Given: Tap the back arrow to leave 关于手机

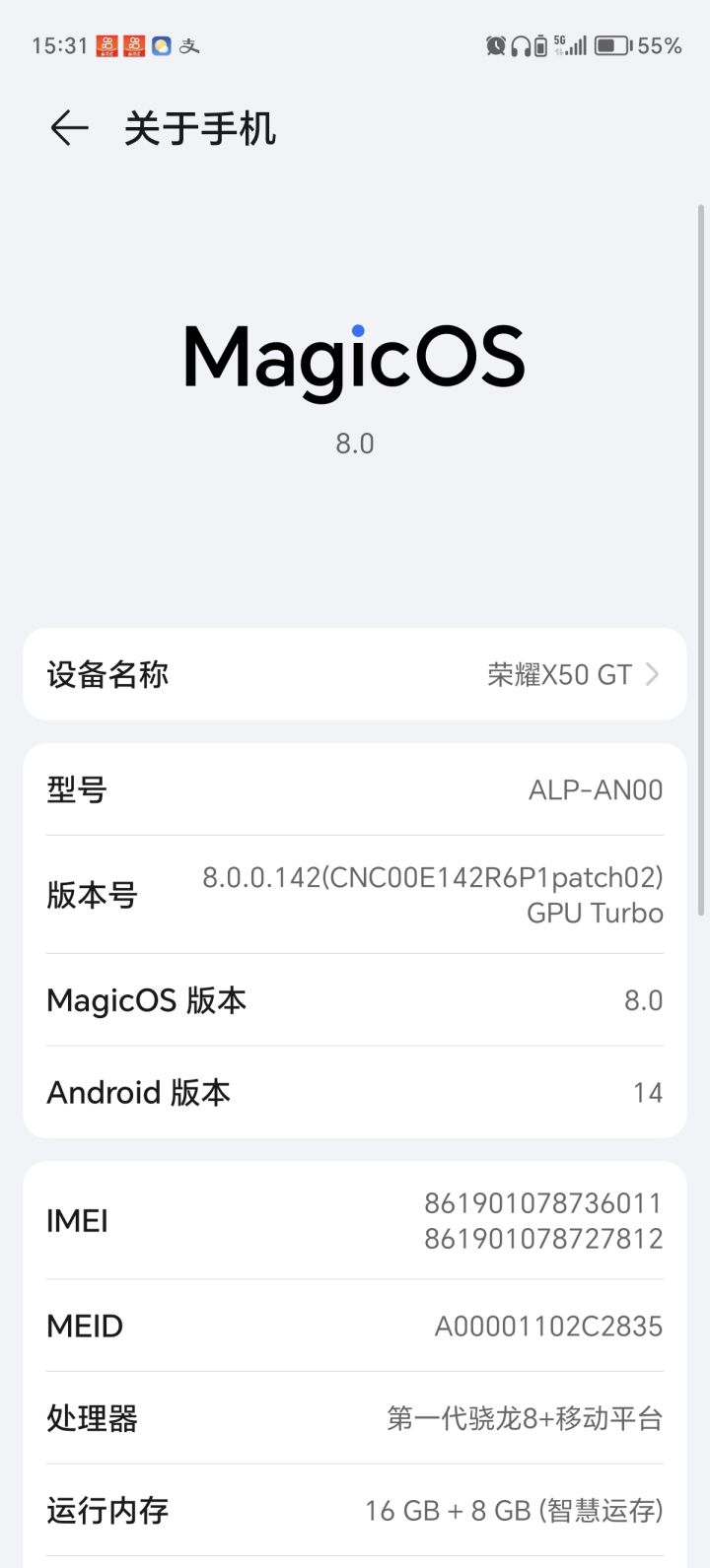Looking at the screenshot, I should click(69, 128).
